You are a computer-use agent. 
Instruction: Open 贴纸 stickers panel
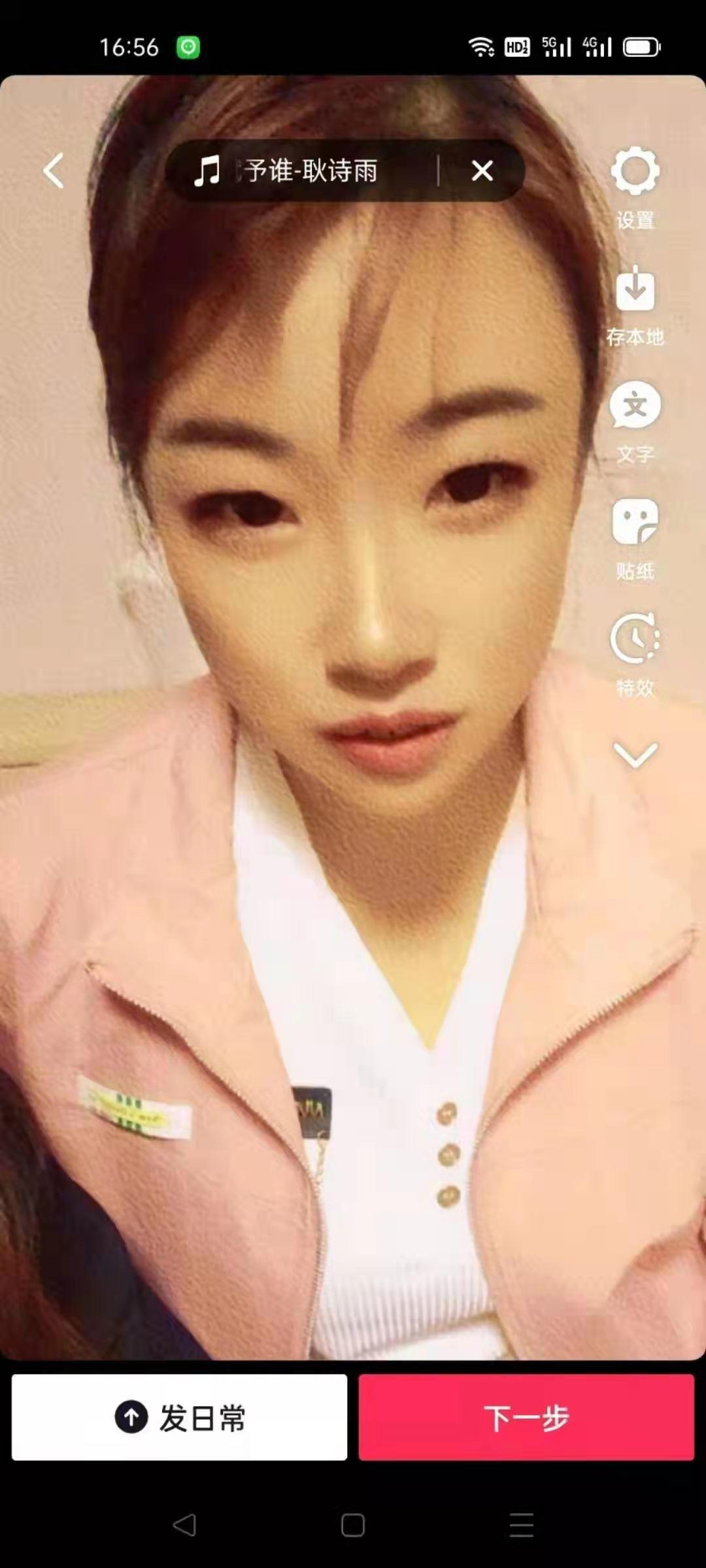click(635, 537)
